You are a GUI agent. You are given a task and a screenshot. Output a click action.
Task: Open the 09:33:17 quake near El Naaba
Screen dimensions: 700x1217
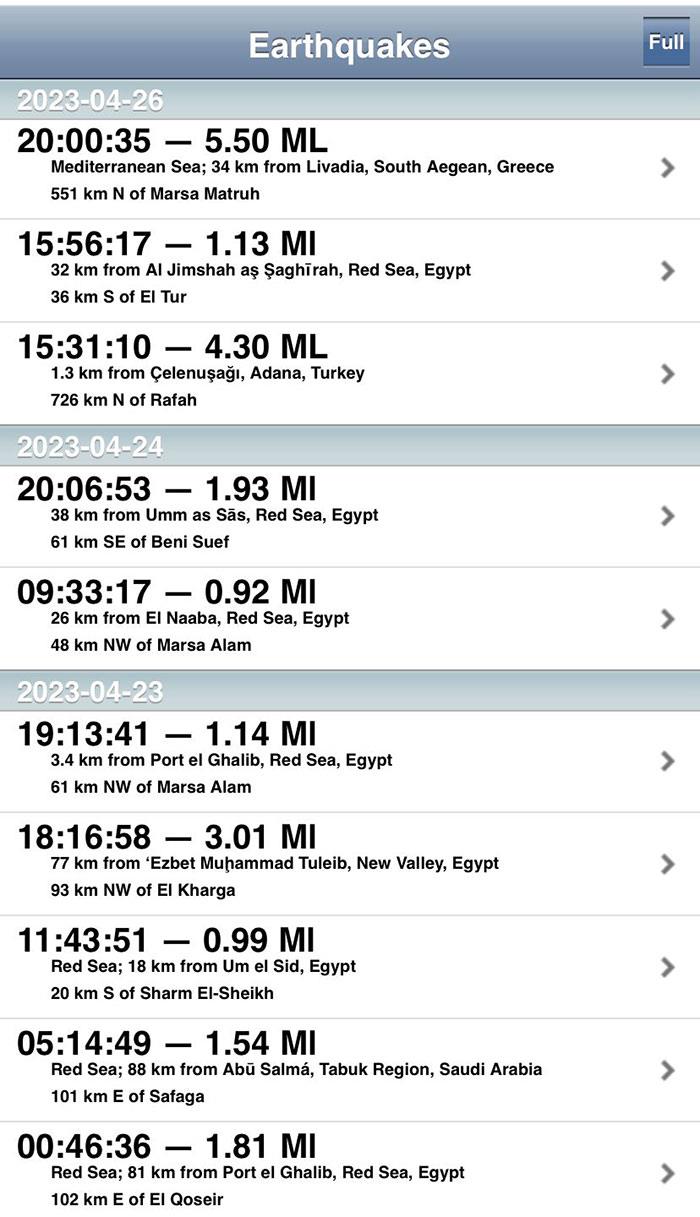click(x=350, y=619)
